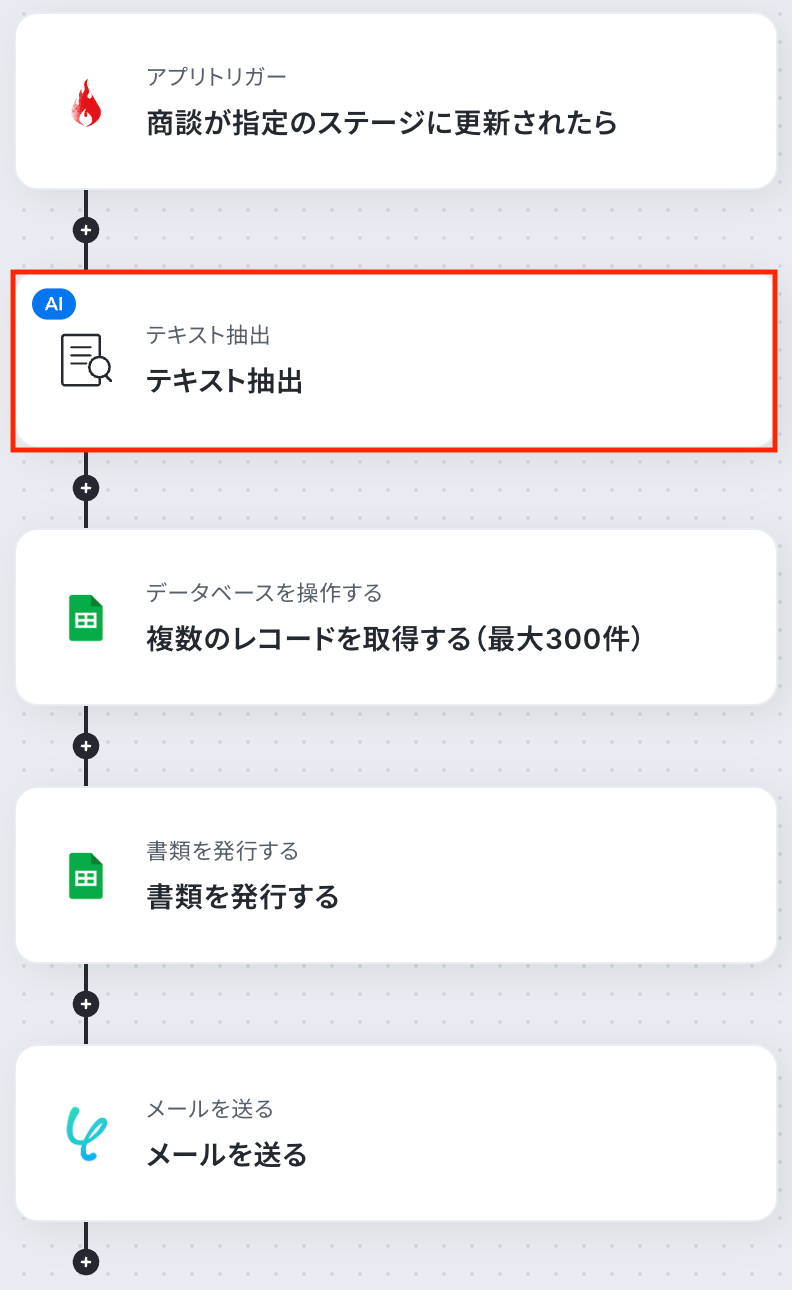Viewport: 792px width, 1290px height.
Task: Add a step below the アプリトリガー card
Action: [x=86, y=230]
